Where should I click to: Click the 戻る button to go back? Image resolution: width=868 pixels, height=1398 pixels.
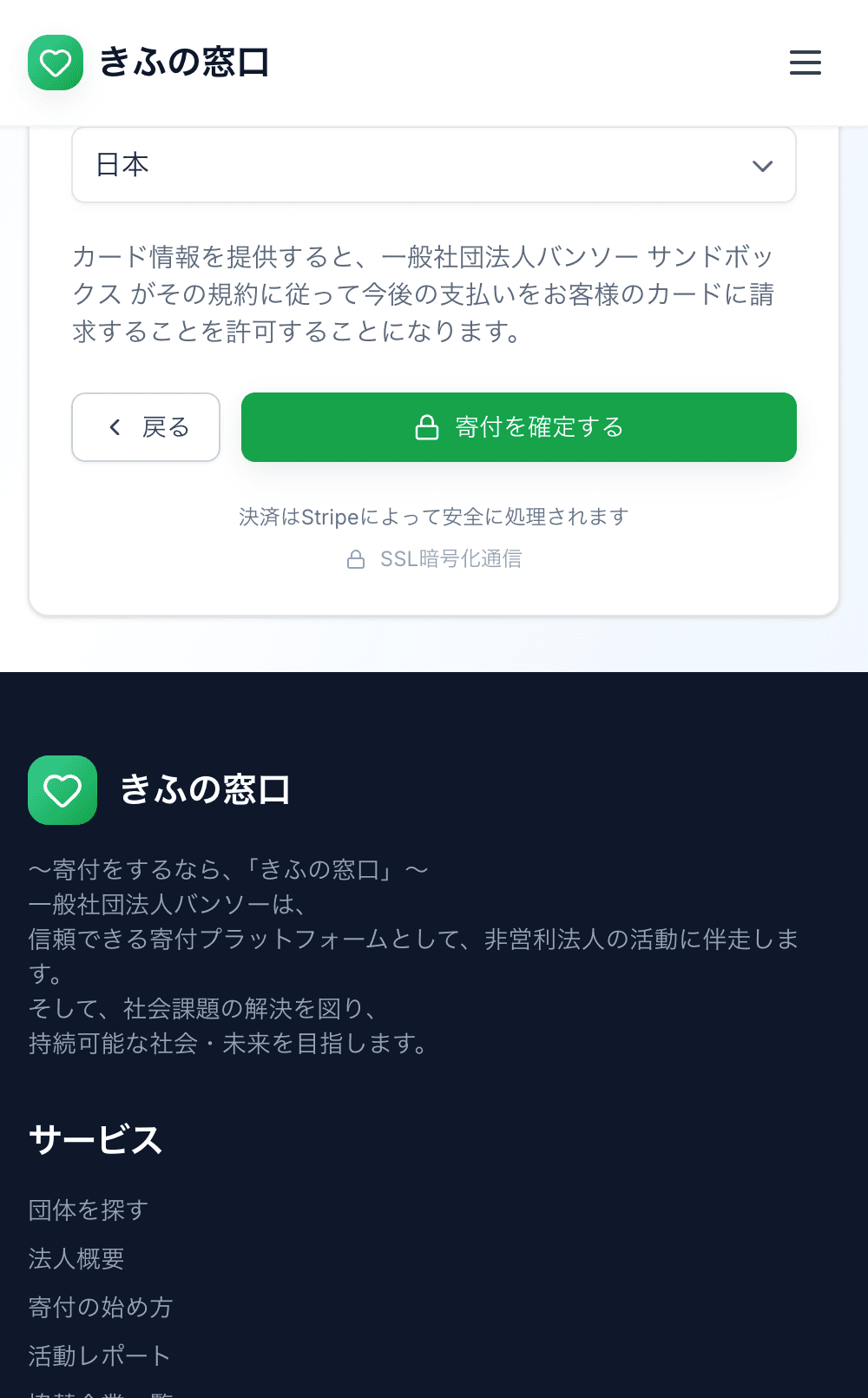pos(145,426)
